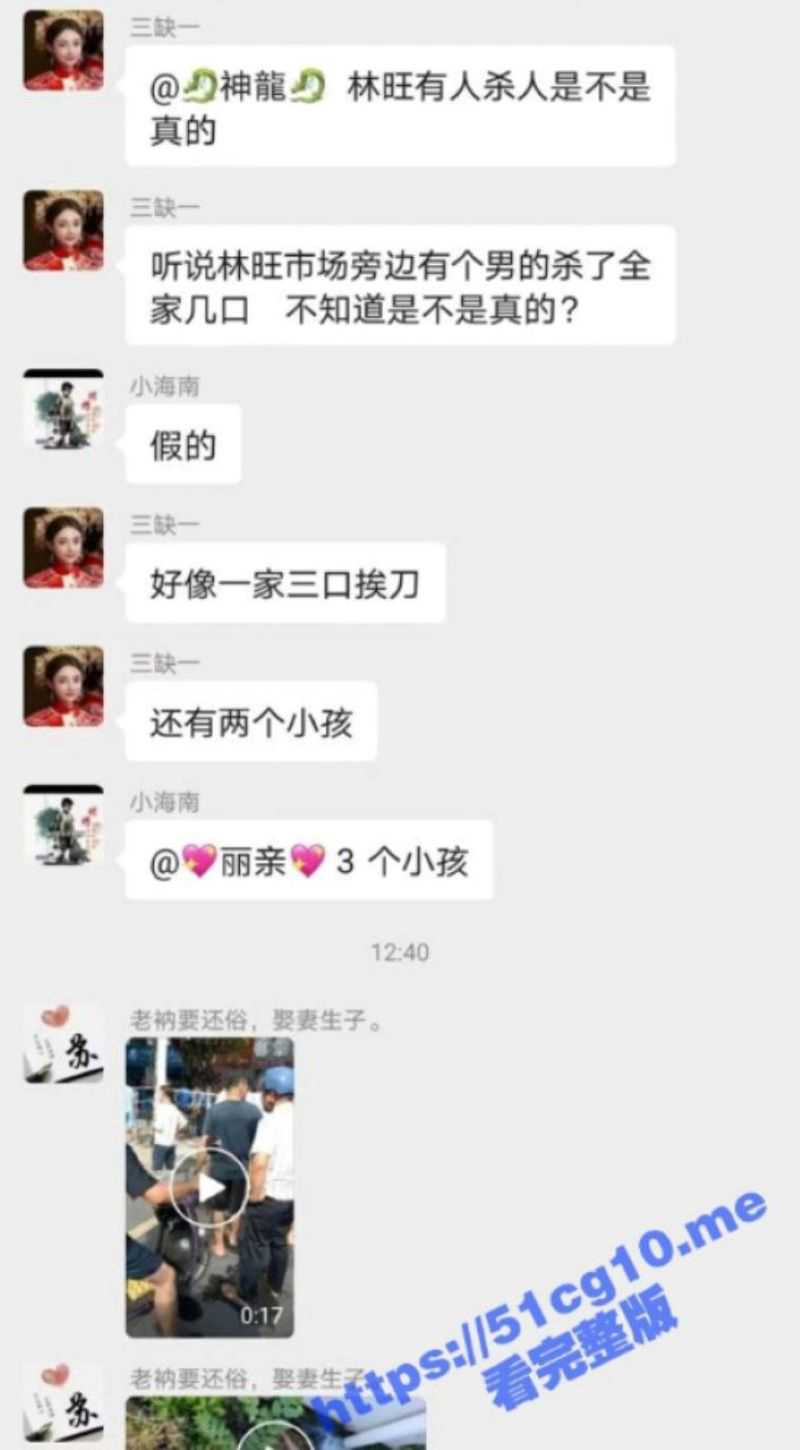Open 三缺一's avatar beside the @神龍 message

pos(63,51)
